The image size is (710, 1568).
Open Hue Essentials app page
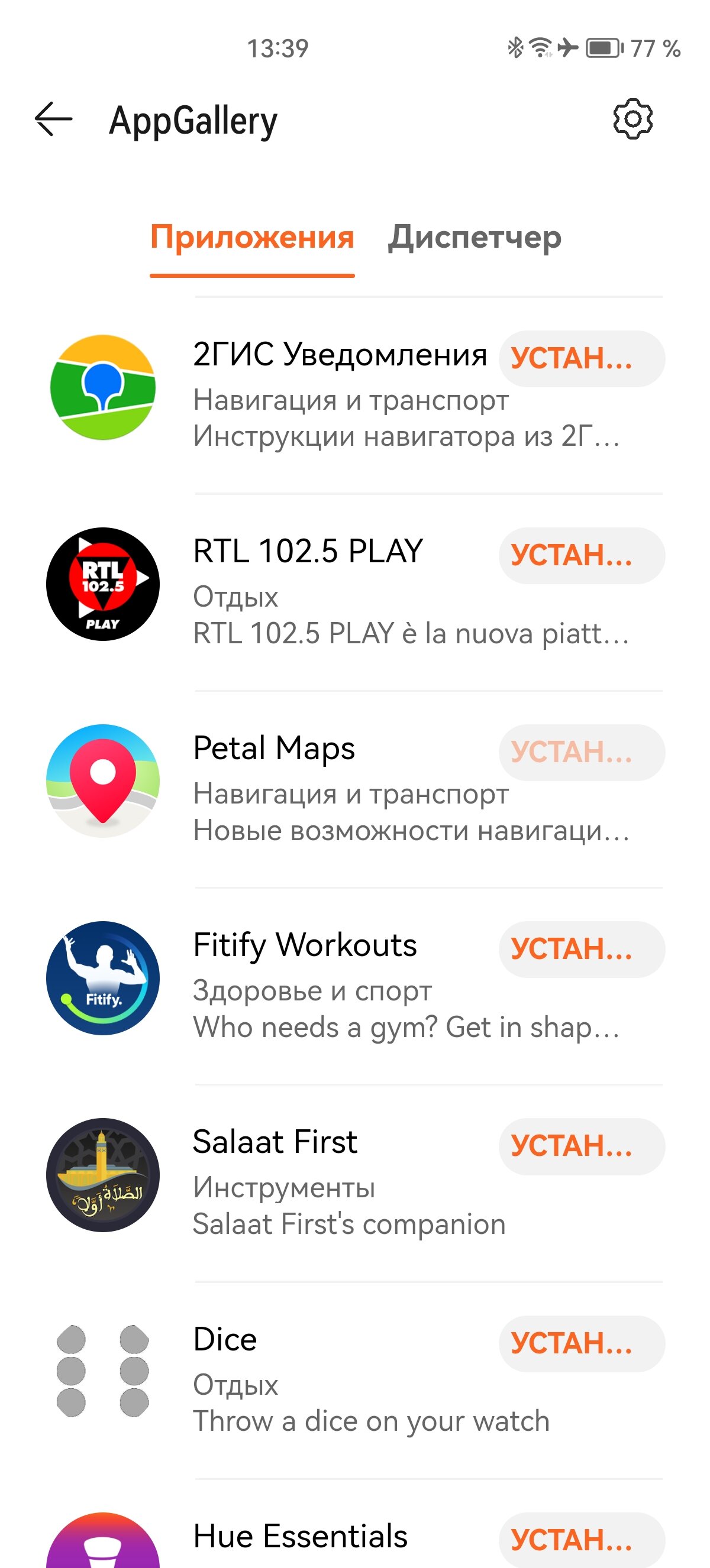coord(355,1534)
